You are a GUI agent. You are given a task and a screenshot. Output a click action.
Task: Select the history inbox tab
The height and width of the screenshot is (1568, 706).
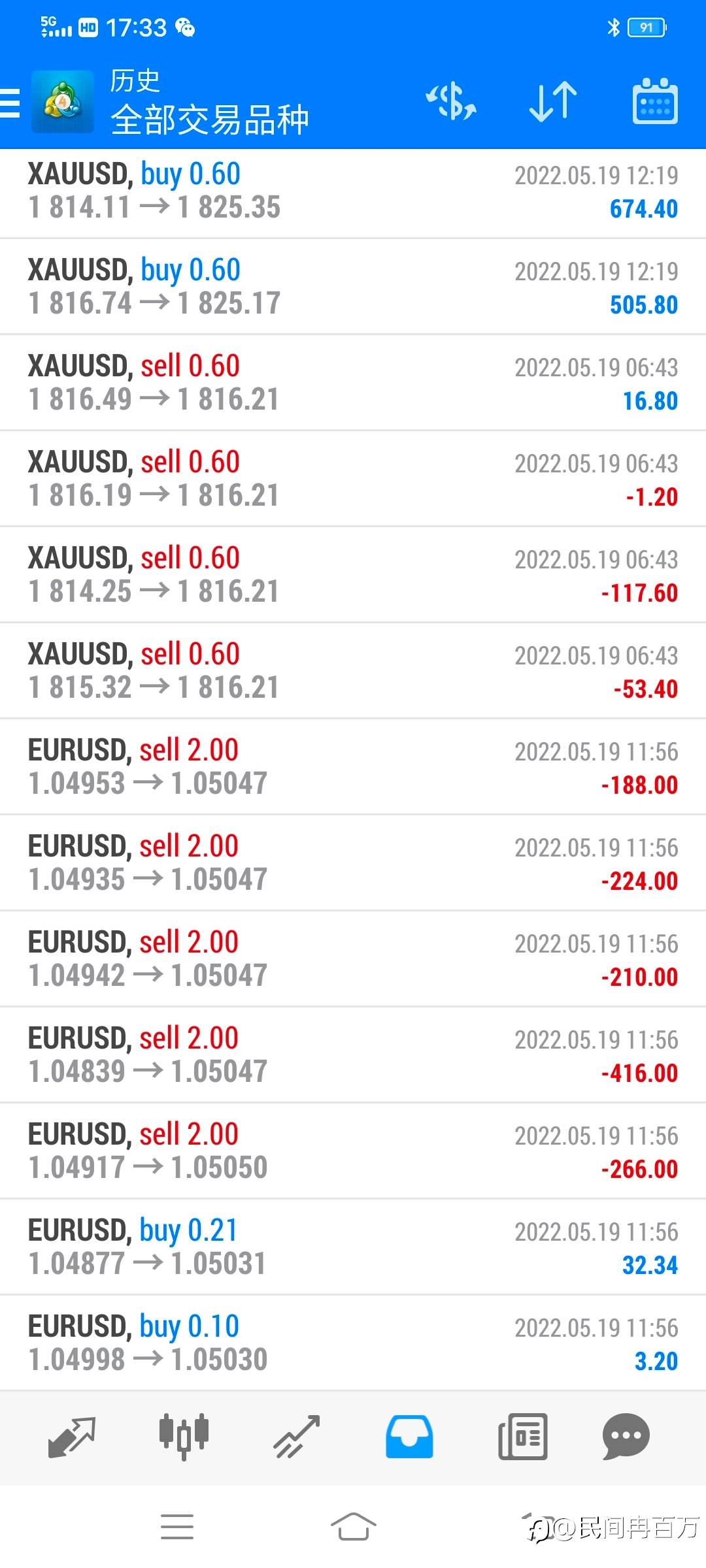[x=409, y=1437]
